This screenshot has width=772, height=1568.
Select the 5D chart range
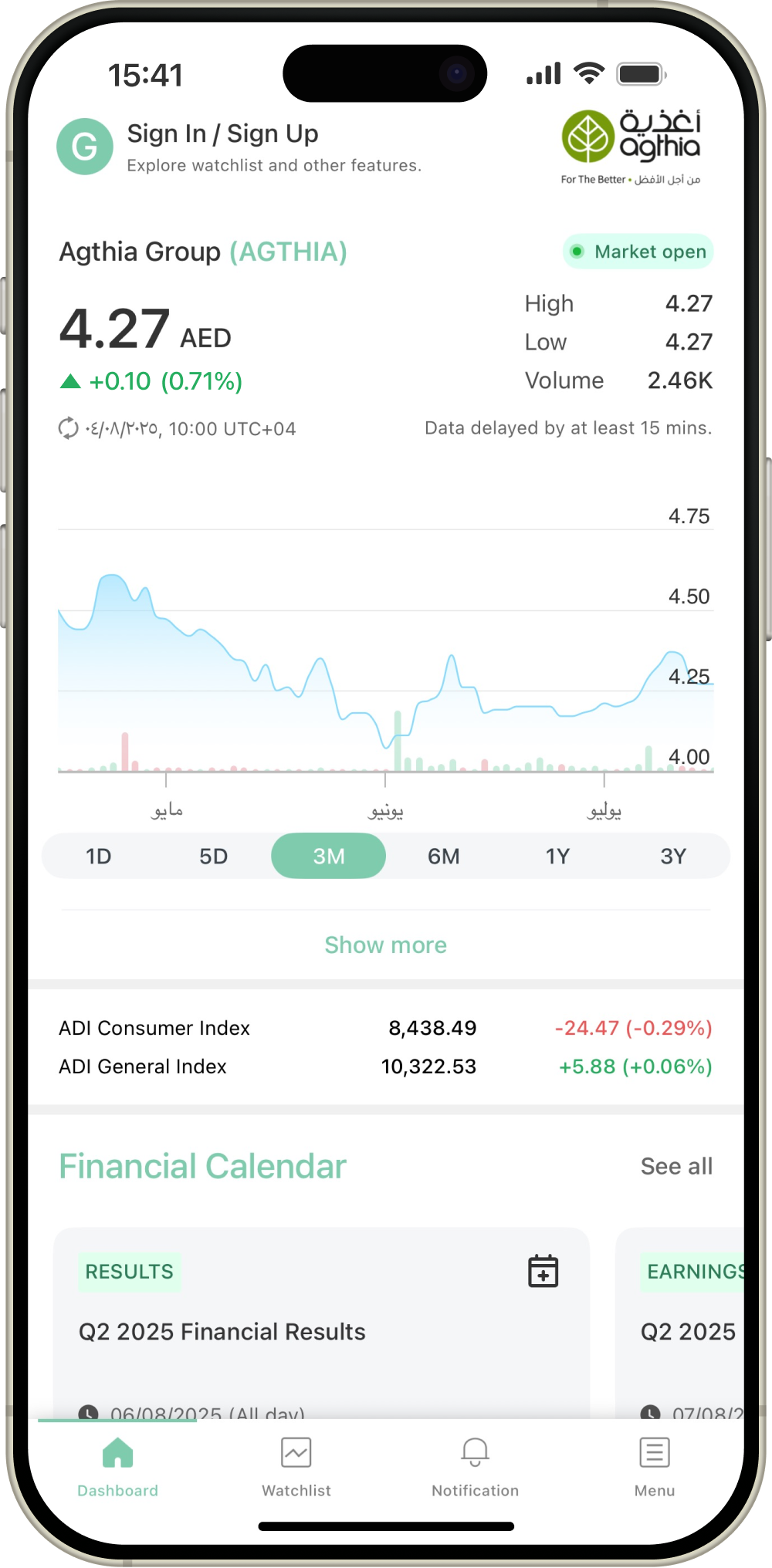[213, 856]
